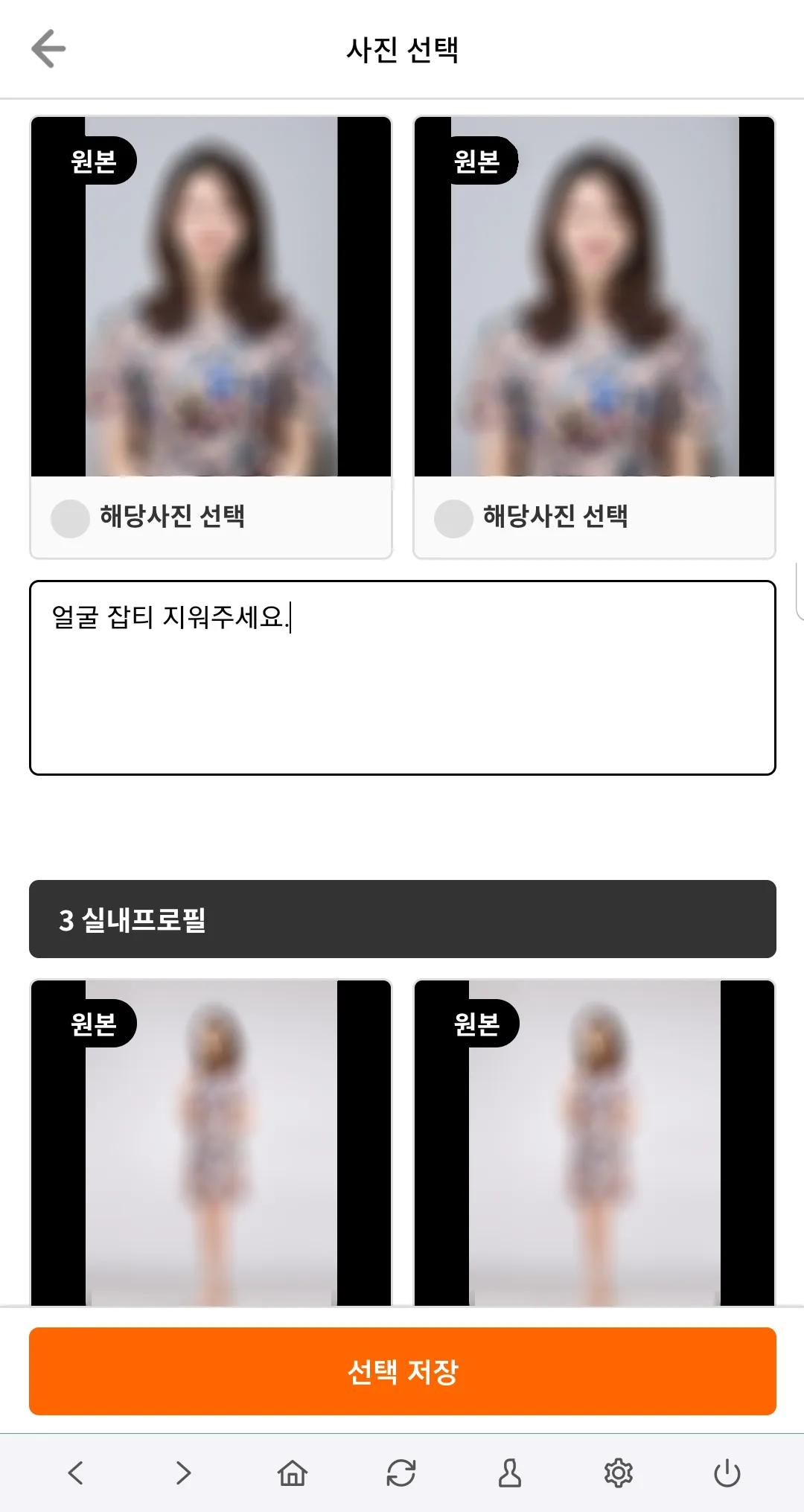Select the right original photo's 해당사진 선택 radio
Image resolution: width=804 pixels, height=1512 pixels.
click(453, 518)
